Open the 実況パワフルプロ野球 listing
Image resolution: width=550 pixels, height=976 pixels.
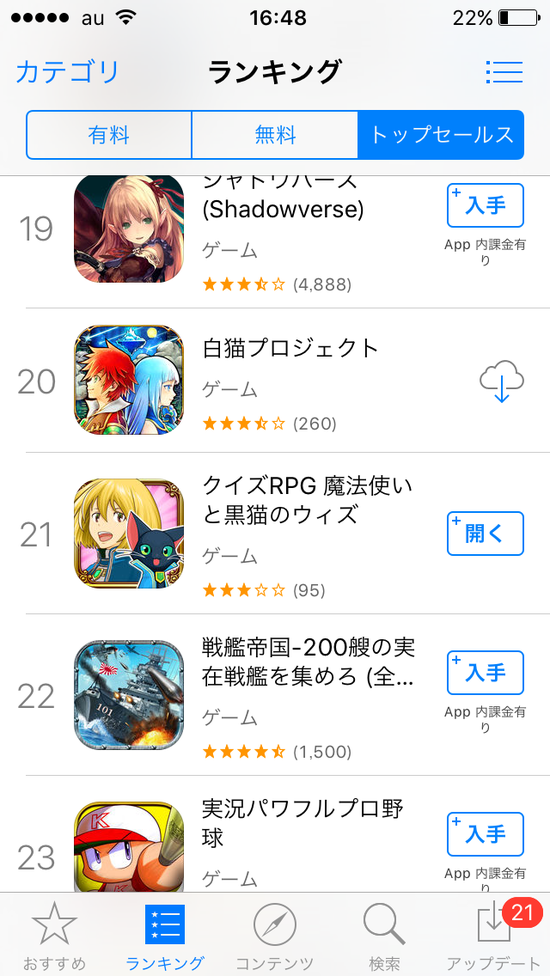(x=275, y=834)
